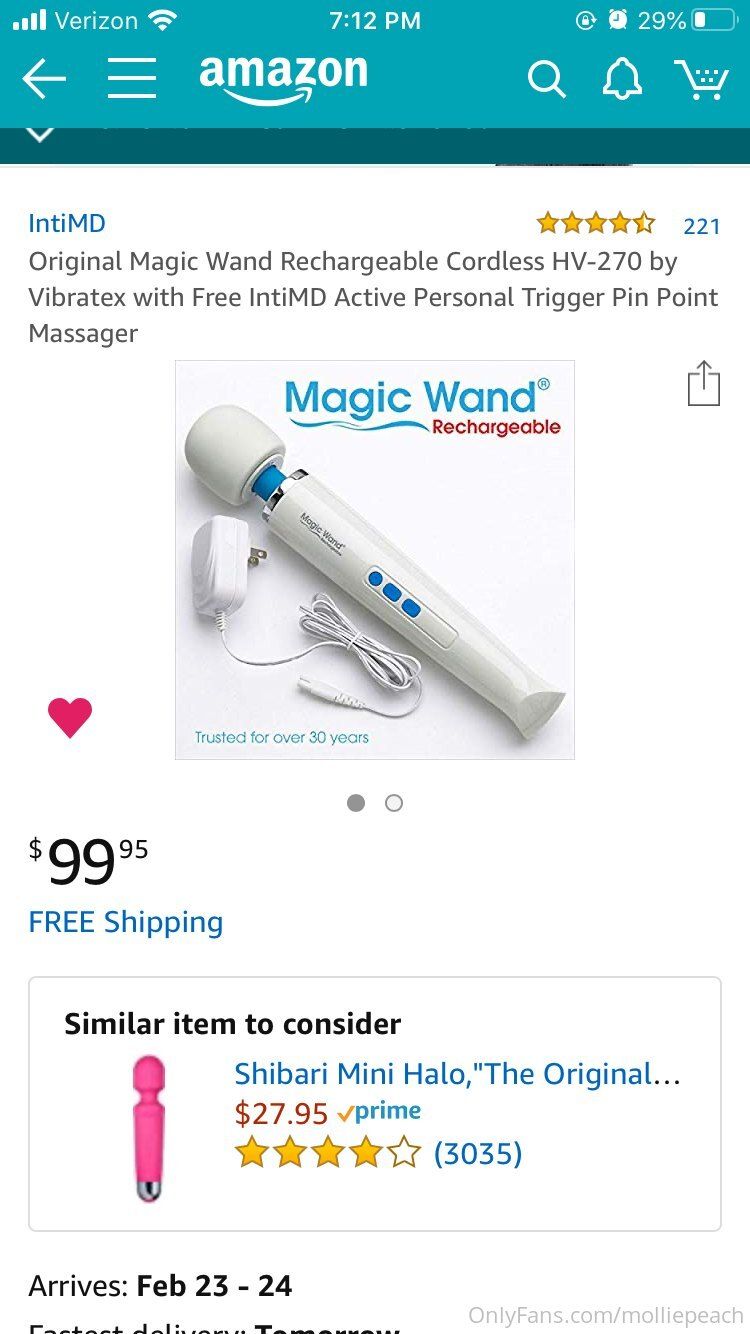The width and height of the screenshot is (750, 1334).
Task: Open the hamburger menu
Action: (132, 78)
